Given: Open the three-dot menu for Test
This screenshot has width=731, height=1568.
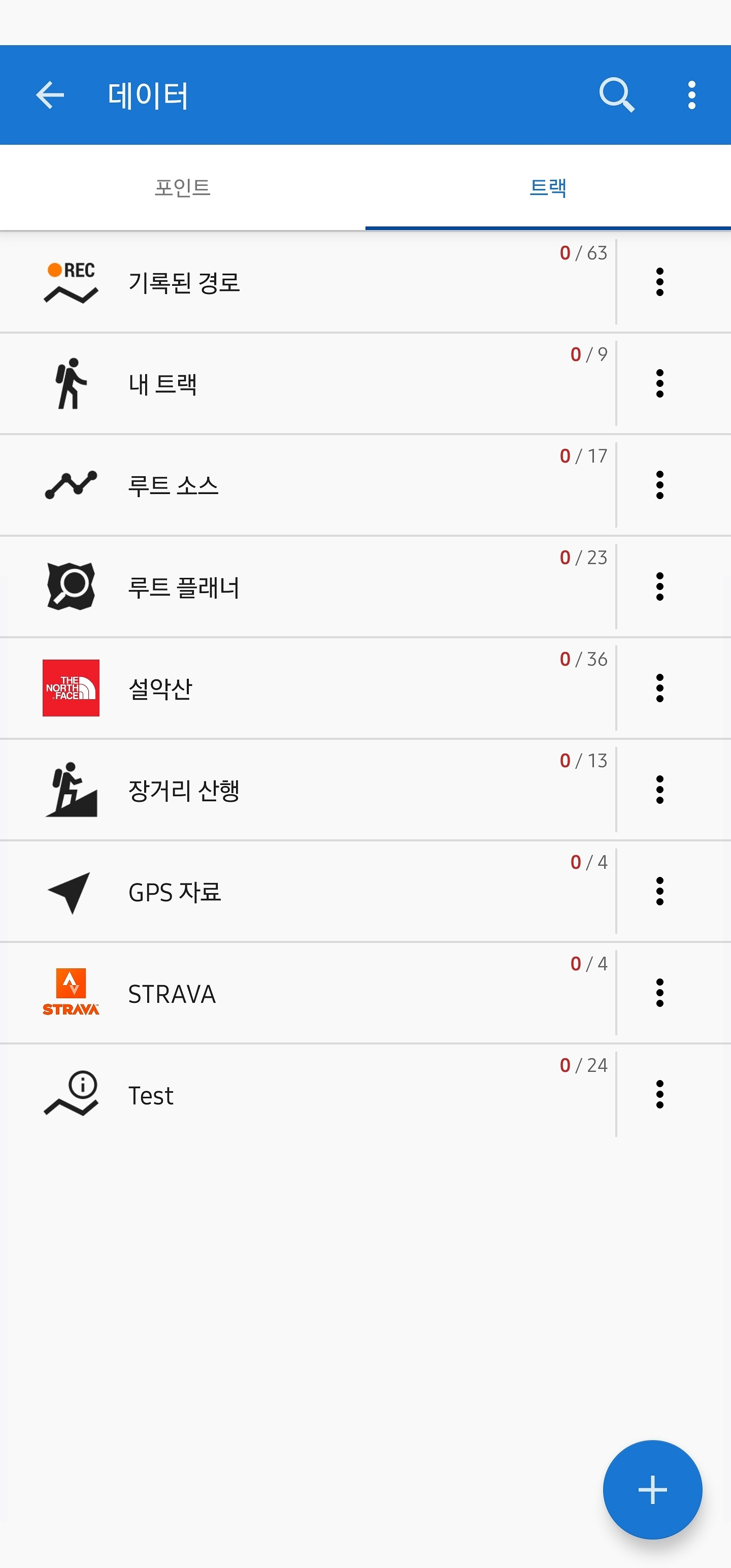Looking at the screenshot, I should (x=659, y=1094).
